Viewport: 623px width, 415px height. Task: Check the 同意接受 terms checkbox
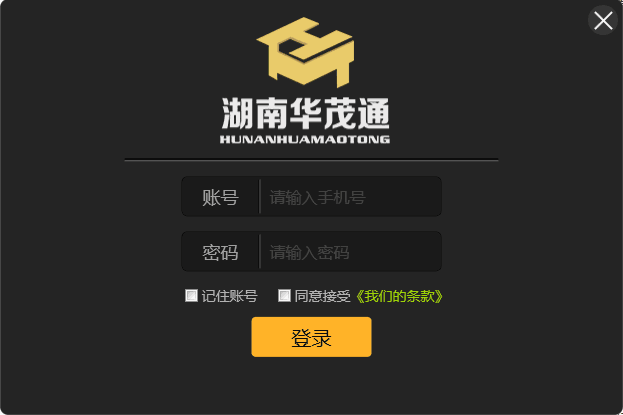tap(284, 296)
